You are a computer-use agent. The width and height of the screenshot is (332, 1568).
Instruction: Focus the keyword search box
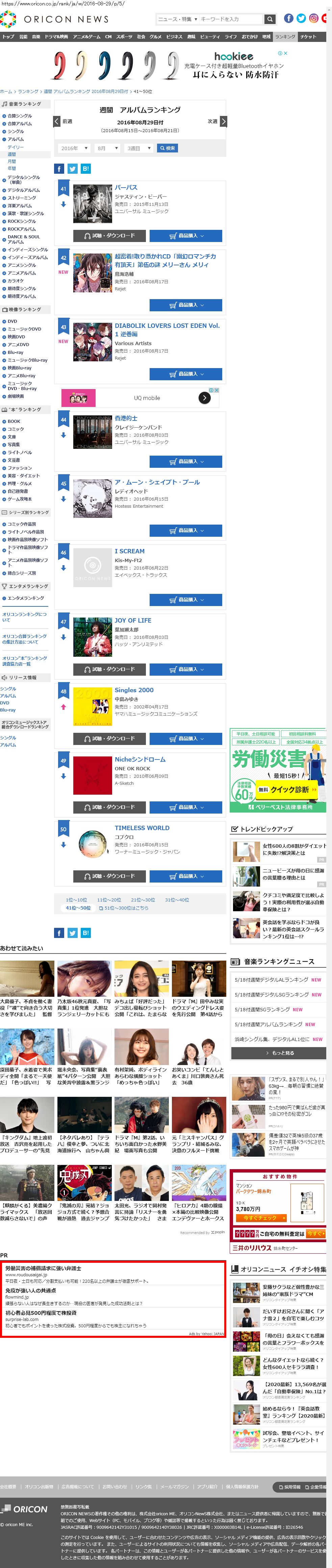pos(230,19)
